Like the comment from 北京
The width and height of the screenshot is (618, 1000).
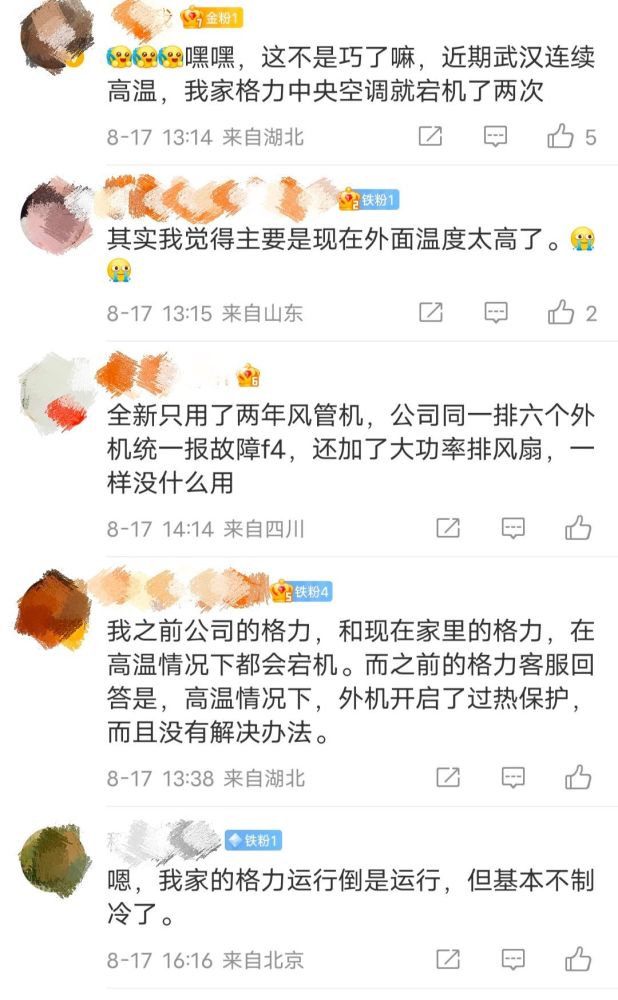pos(578,959)
